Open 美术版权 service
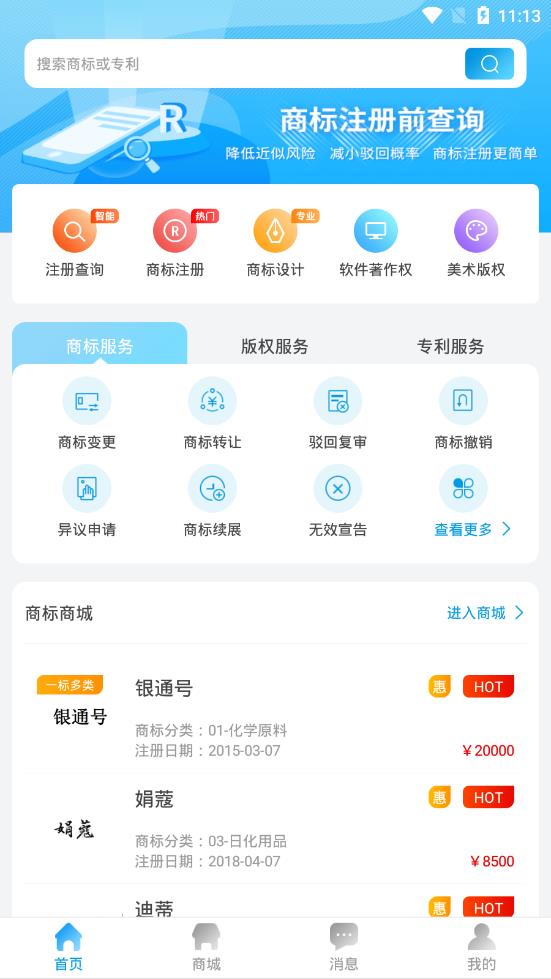The height and width of the screenshot is (979, 551). tap(476, 244)
